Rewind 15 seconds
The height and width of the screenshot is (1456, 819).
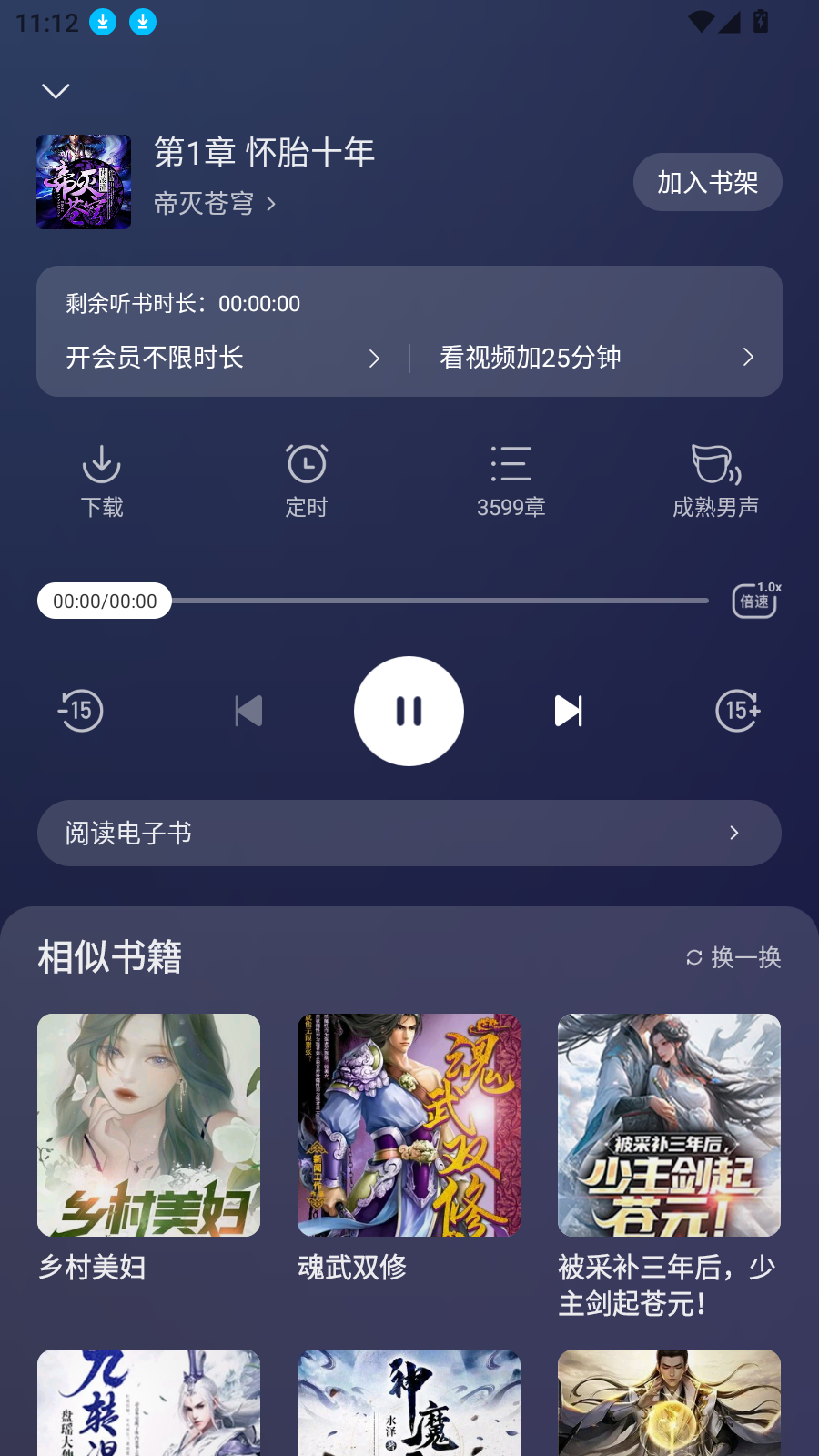81,711
